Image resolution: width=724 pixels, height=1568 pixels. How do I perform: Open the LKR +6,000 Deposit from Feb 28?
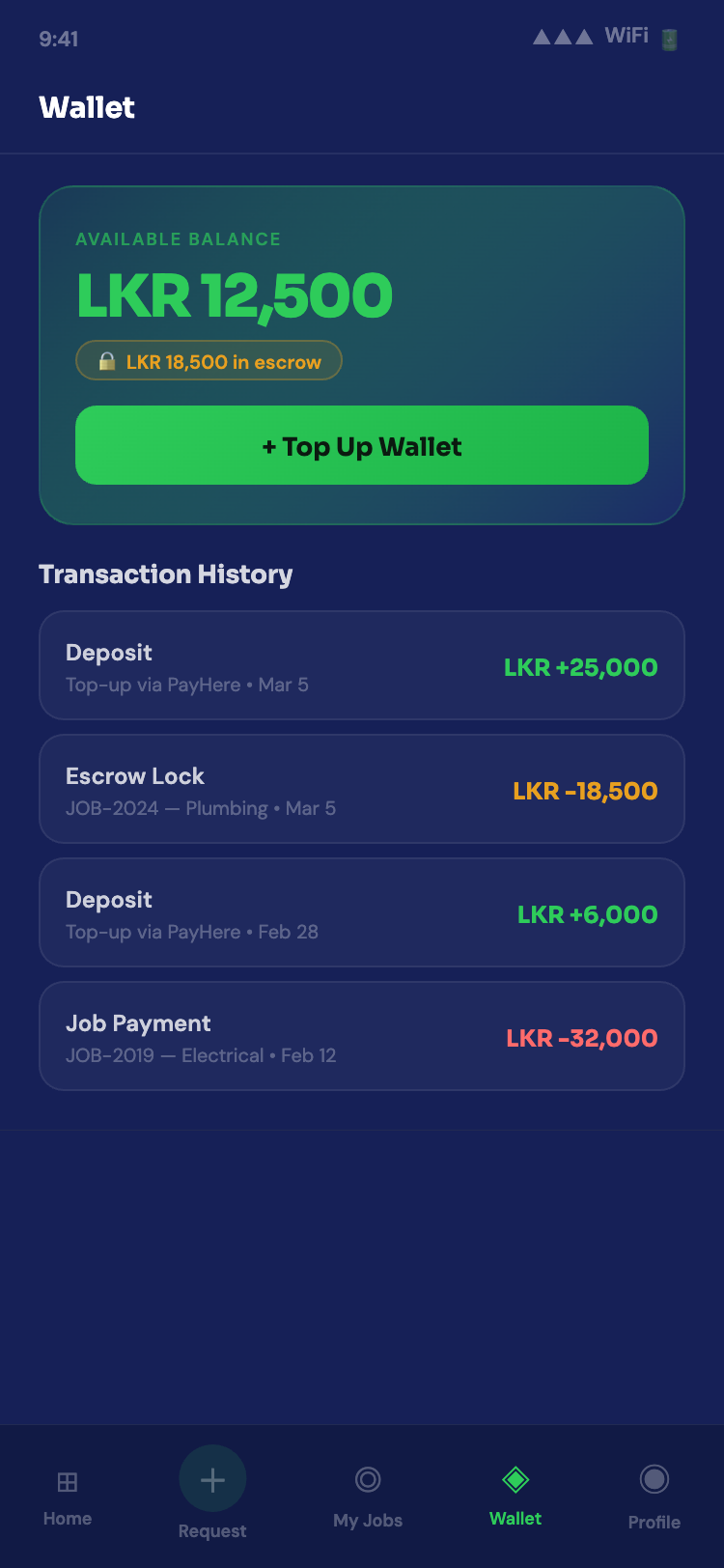point(362,912)
